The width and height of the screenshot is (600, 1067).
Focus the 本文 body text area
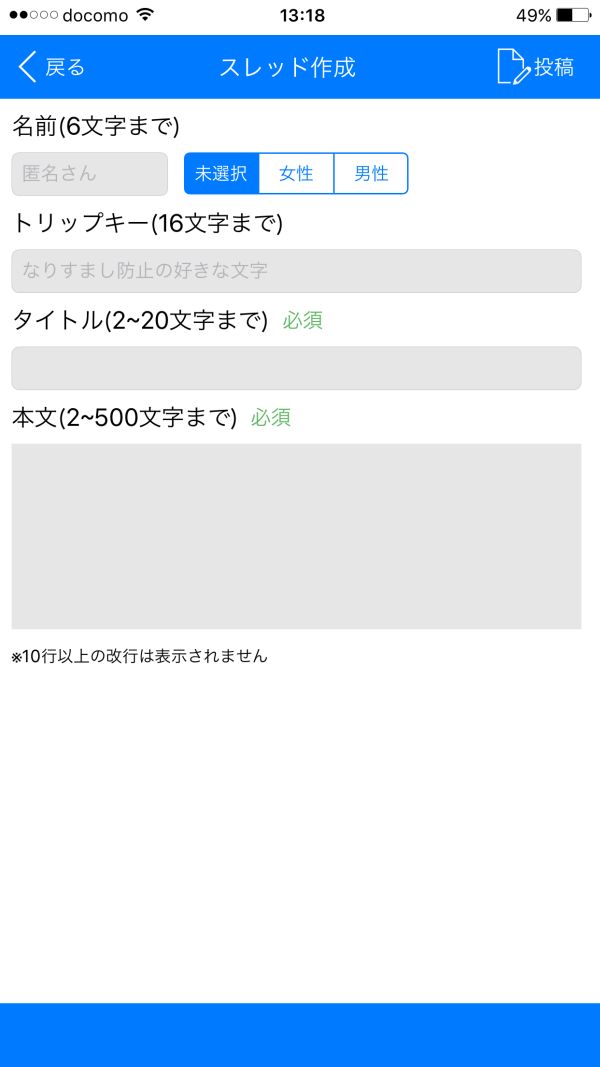(x=296, y=536)
